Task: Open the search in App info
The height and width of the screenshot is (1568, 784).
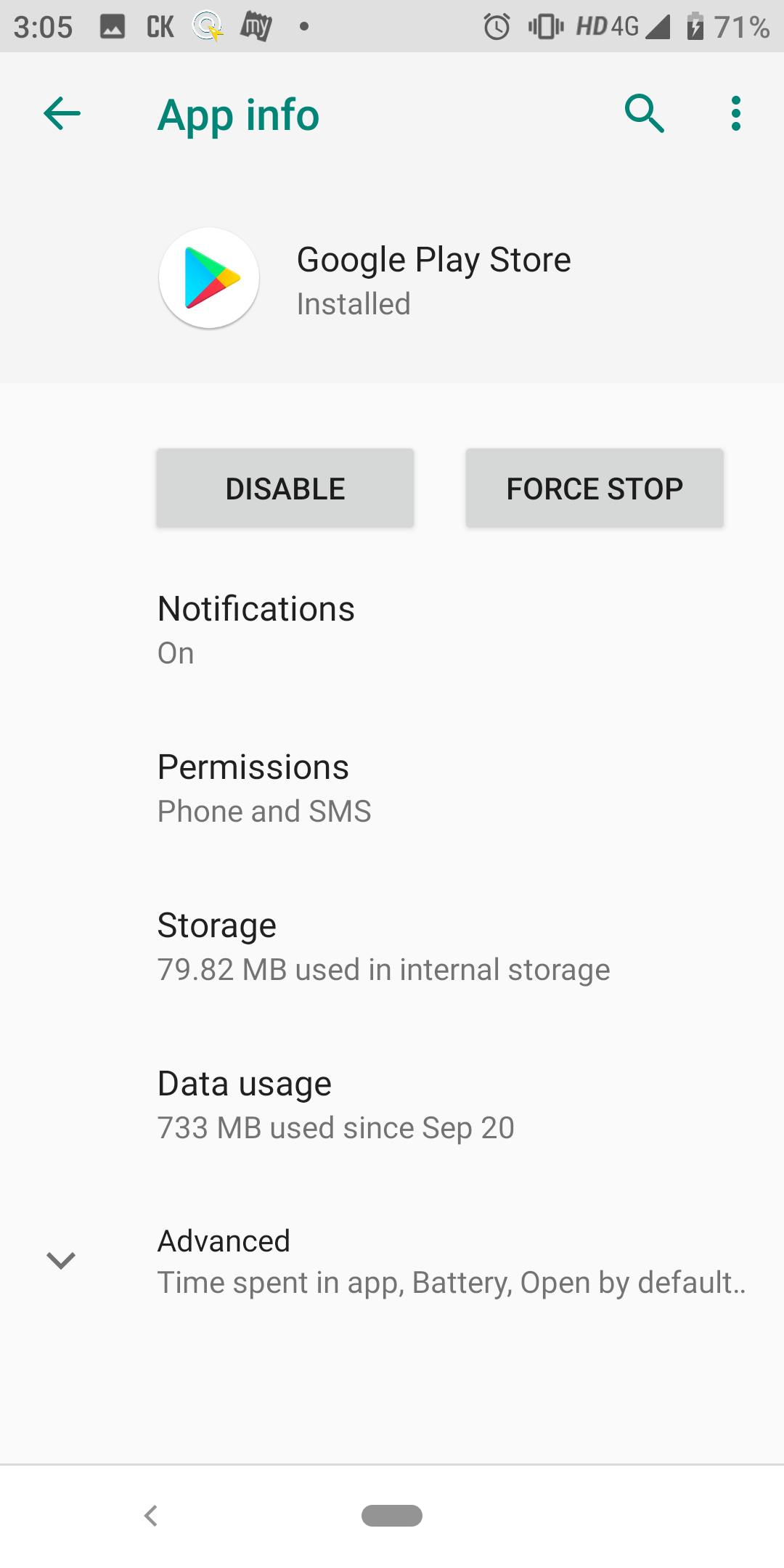Action: (x=645, y=113)
